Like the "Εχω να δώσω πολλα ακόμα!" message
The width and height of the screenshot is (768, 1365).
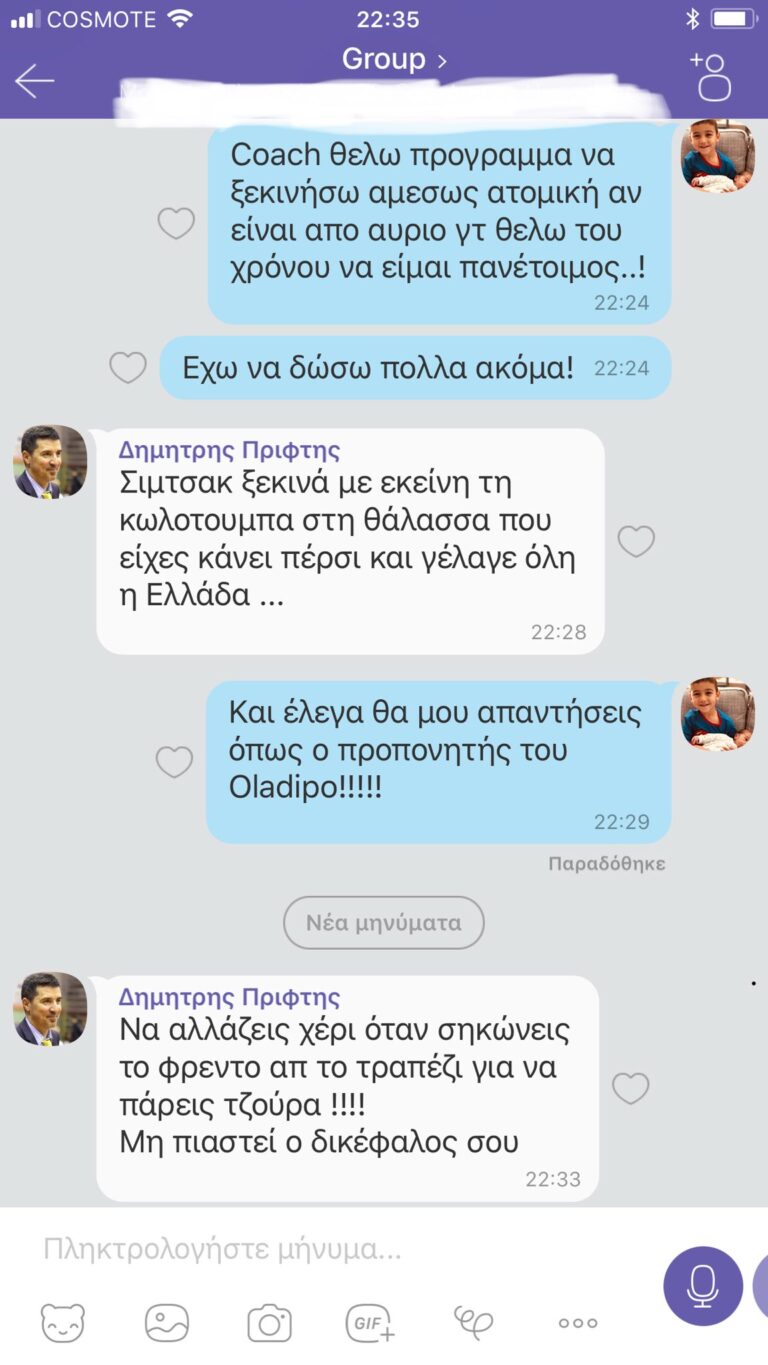coord(127,368)
